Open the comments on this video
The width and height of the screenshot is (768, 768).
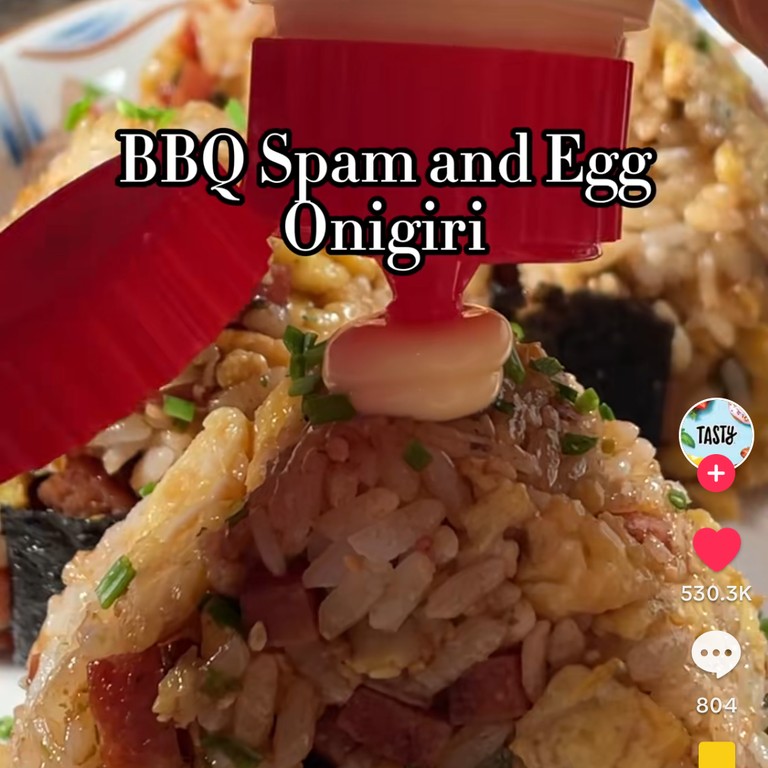click(x=716, y=655)
